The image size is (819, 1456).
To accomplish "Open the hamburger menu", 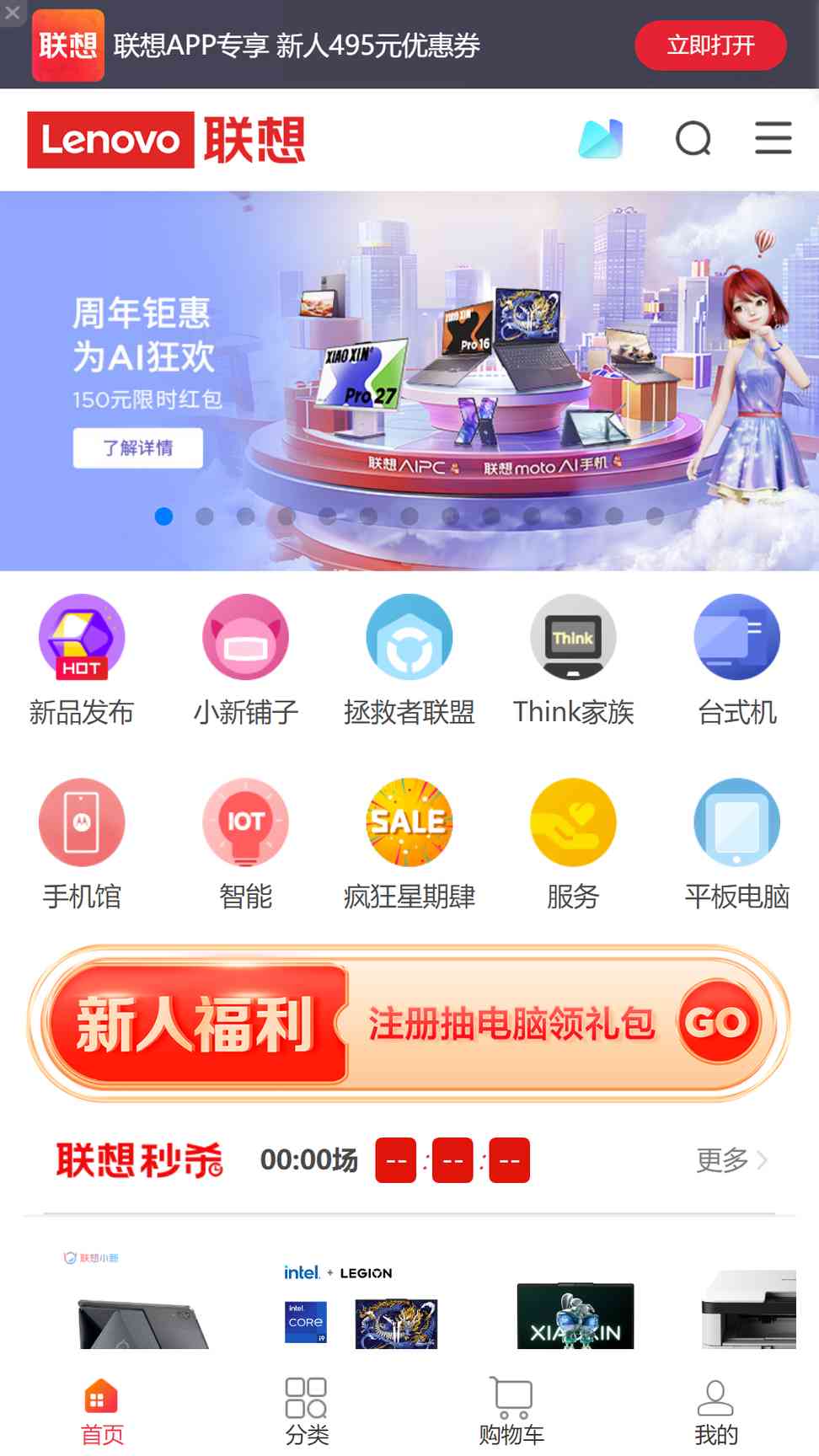I will click(773, 138).
